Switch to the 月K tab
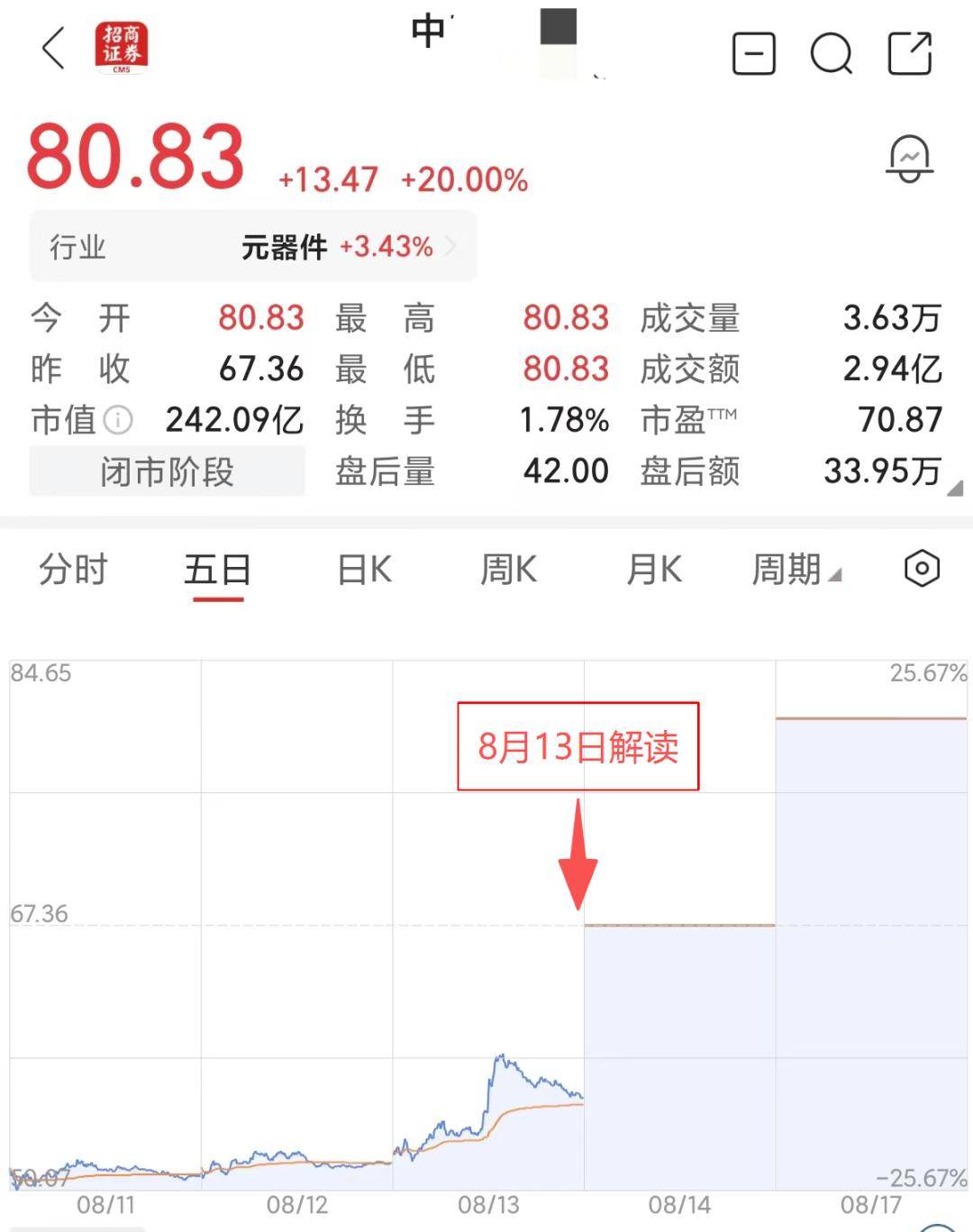The image size is (973, 1232). [x=654, y=570]
